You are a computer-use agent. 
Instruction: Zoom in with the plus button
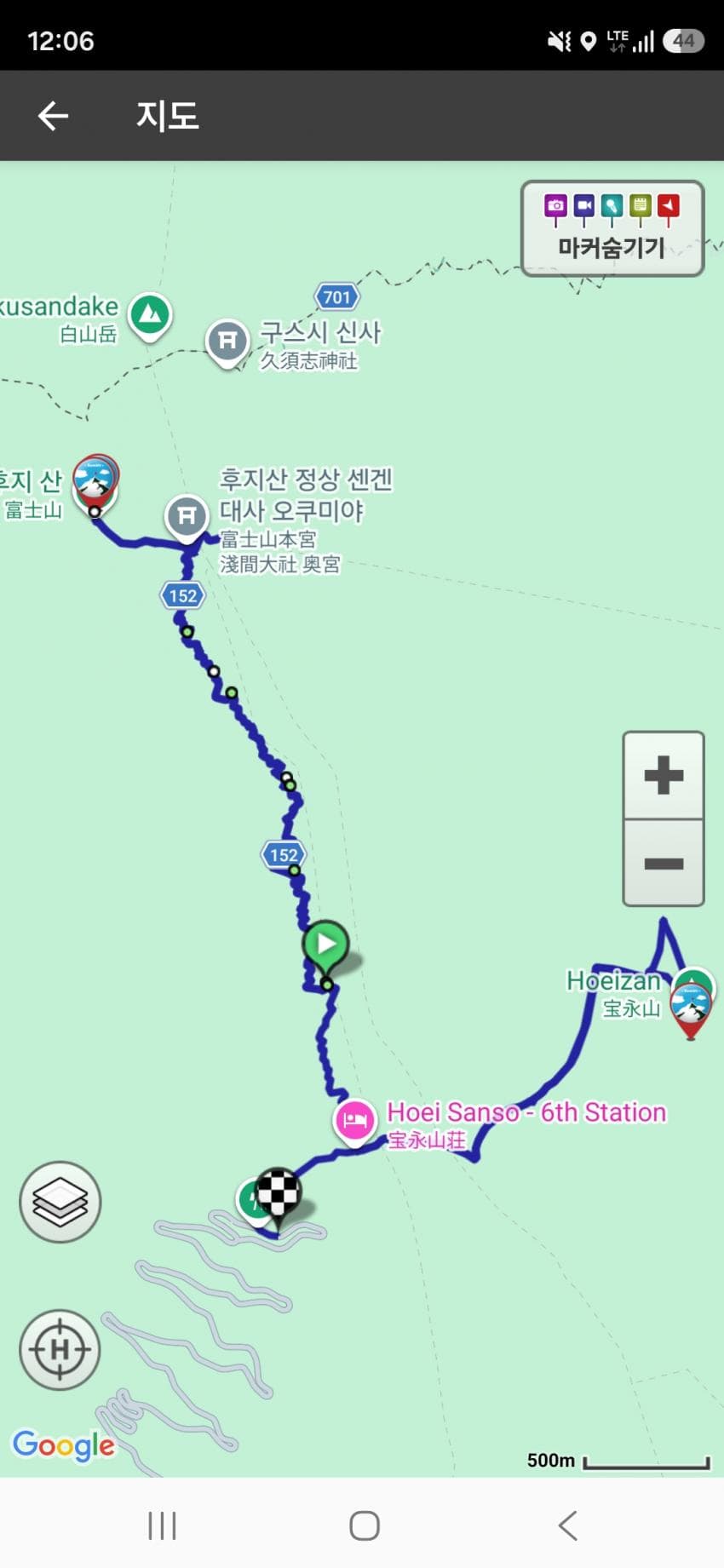click(664, 776)
